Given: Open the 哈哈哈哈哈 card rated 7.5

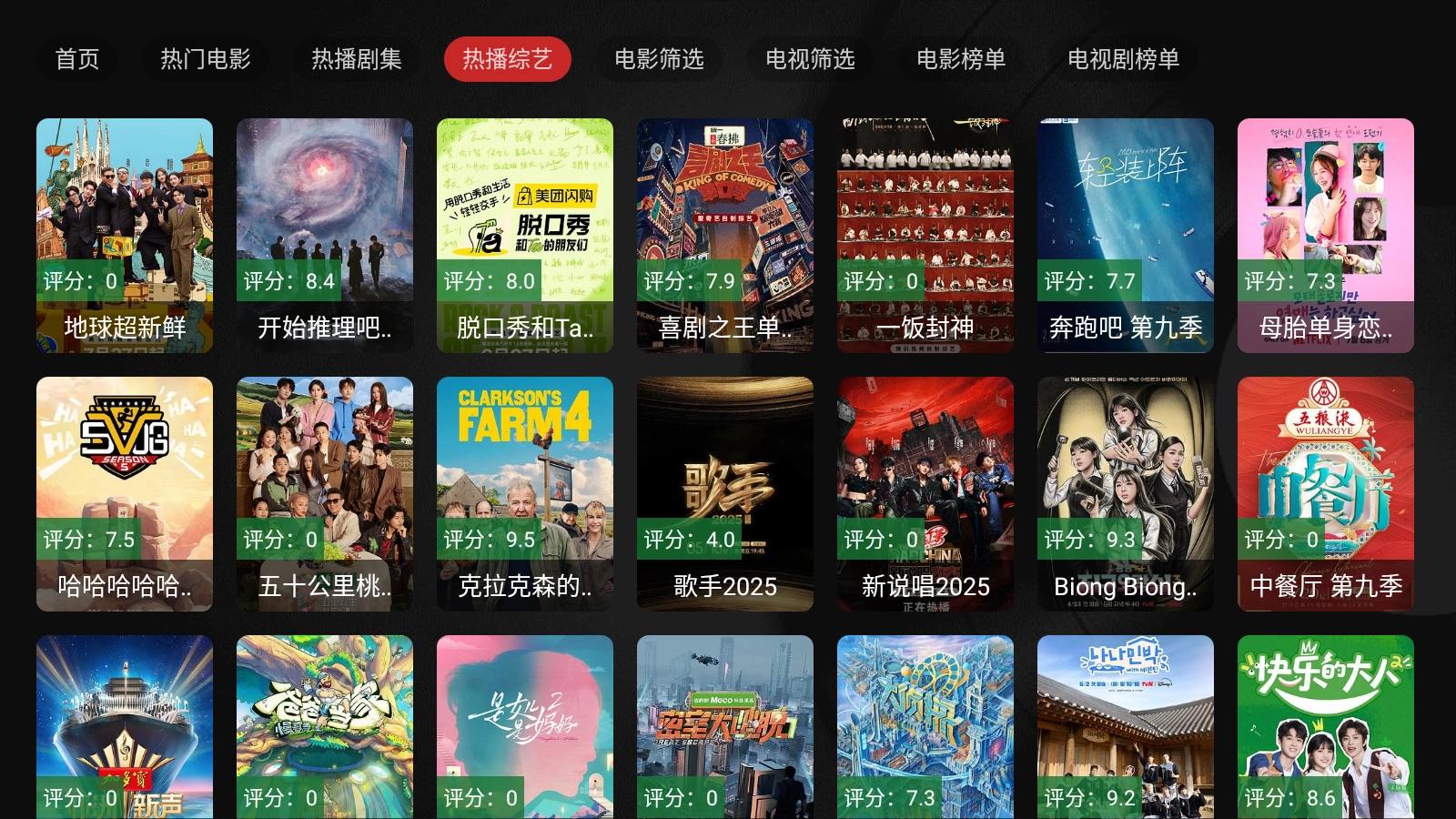Looking at the screenshot, I should (x=125, y=493).
